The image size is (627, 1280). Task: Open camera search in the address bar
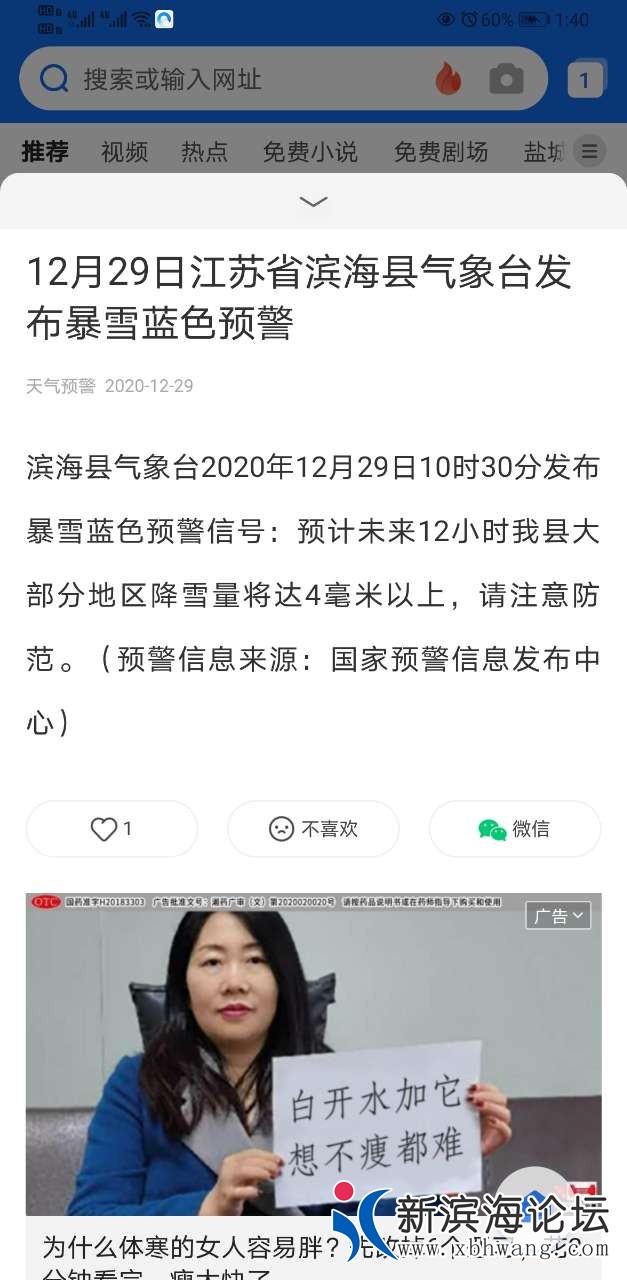point(506,80)
